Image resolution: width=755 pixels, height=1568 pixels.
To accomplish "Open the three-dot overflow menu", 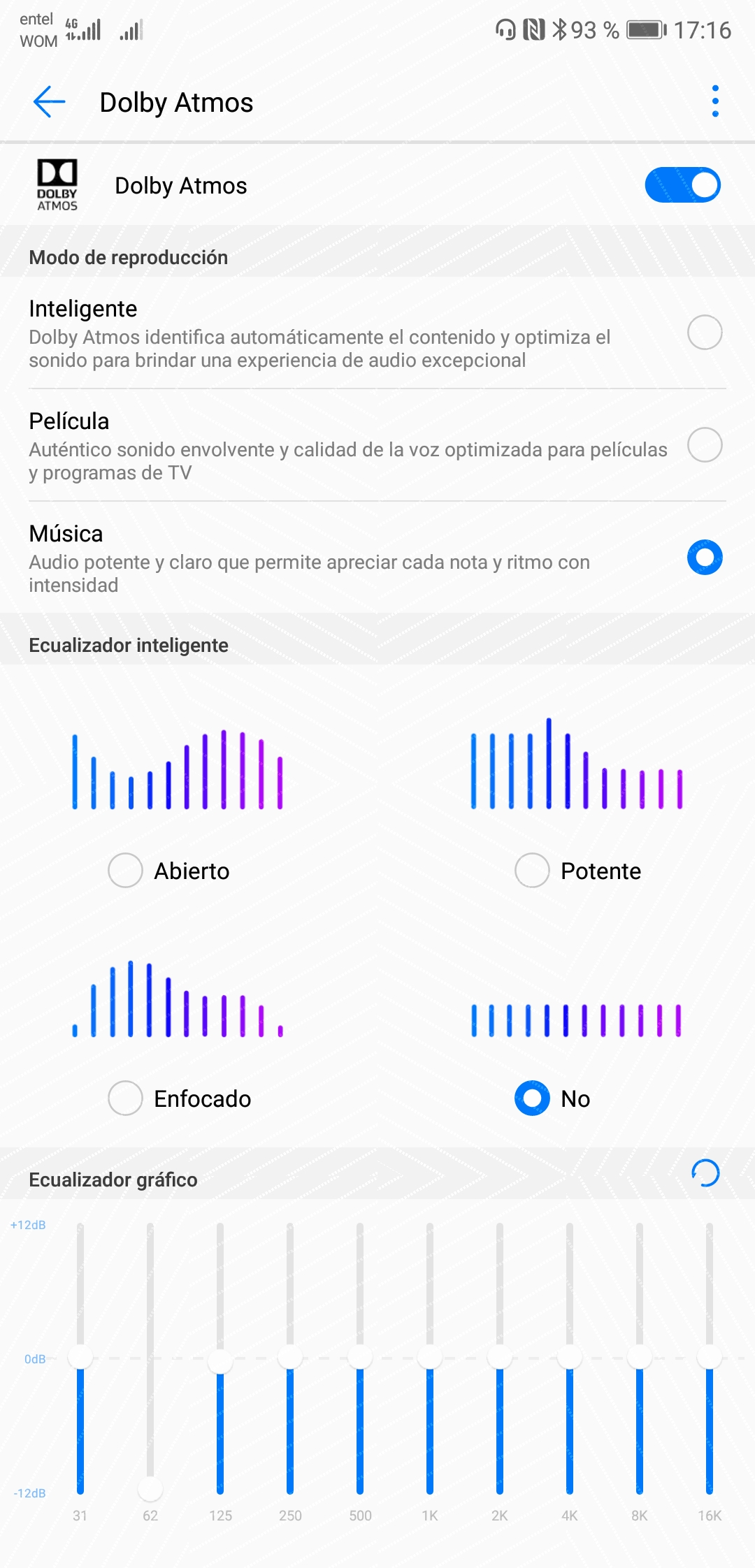I will tap(714, 102).
